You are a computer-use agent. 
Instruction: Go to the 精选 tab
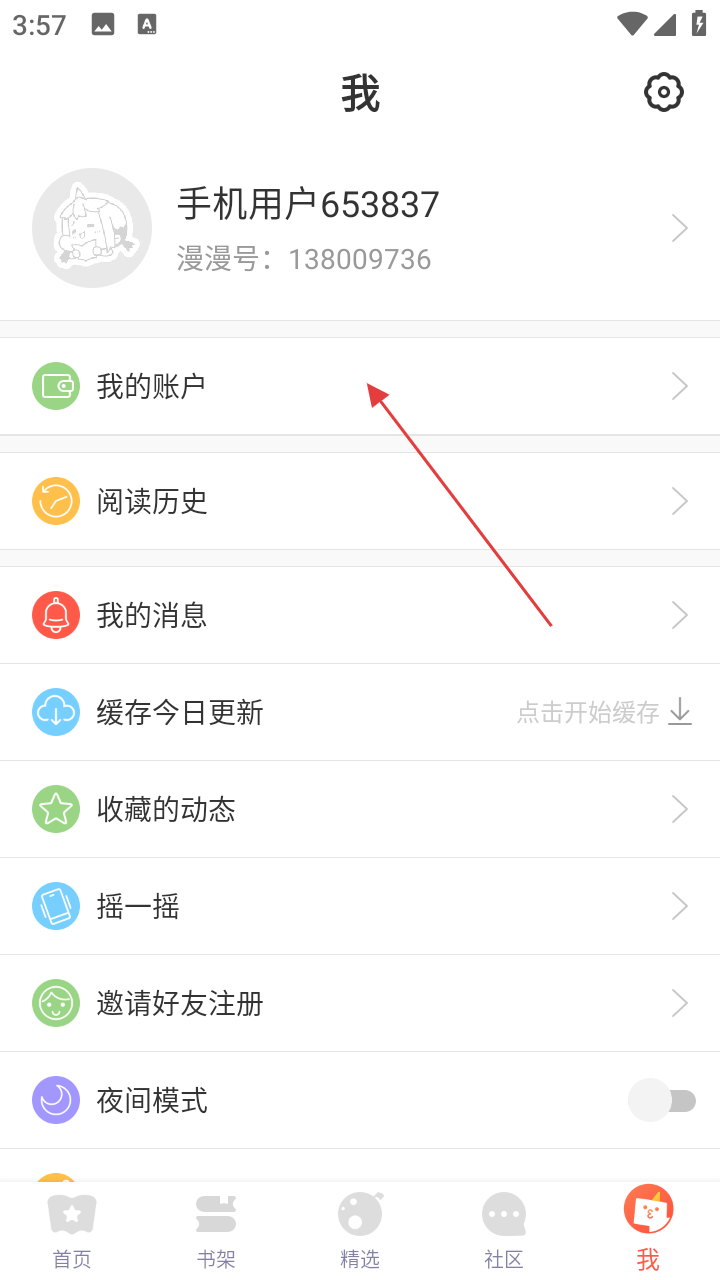point(360,1230)
